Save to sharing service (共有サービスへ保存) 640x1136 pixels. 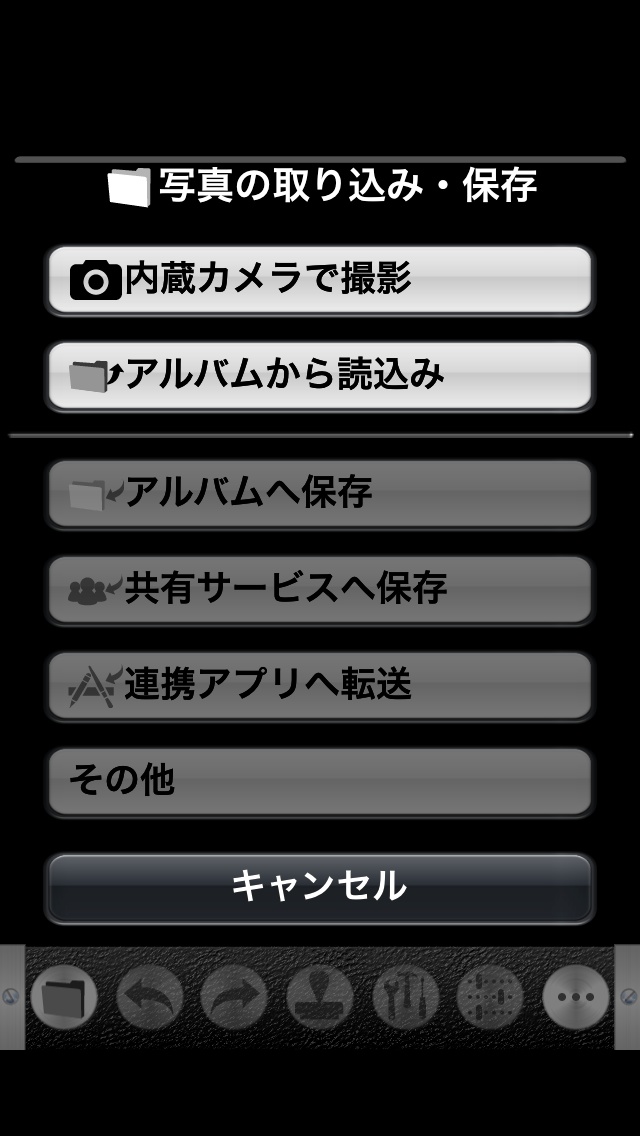(x=320, y=589)
